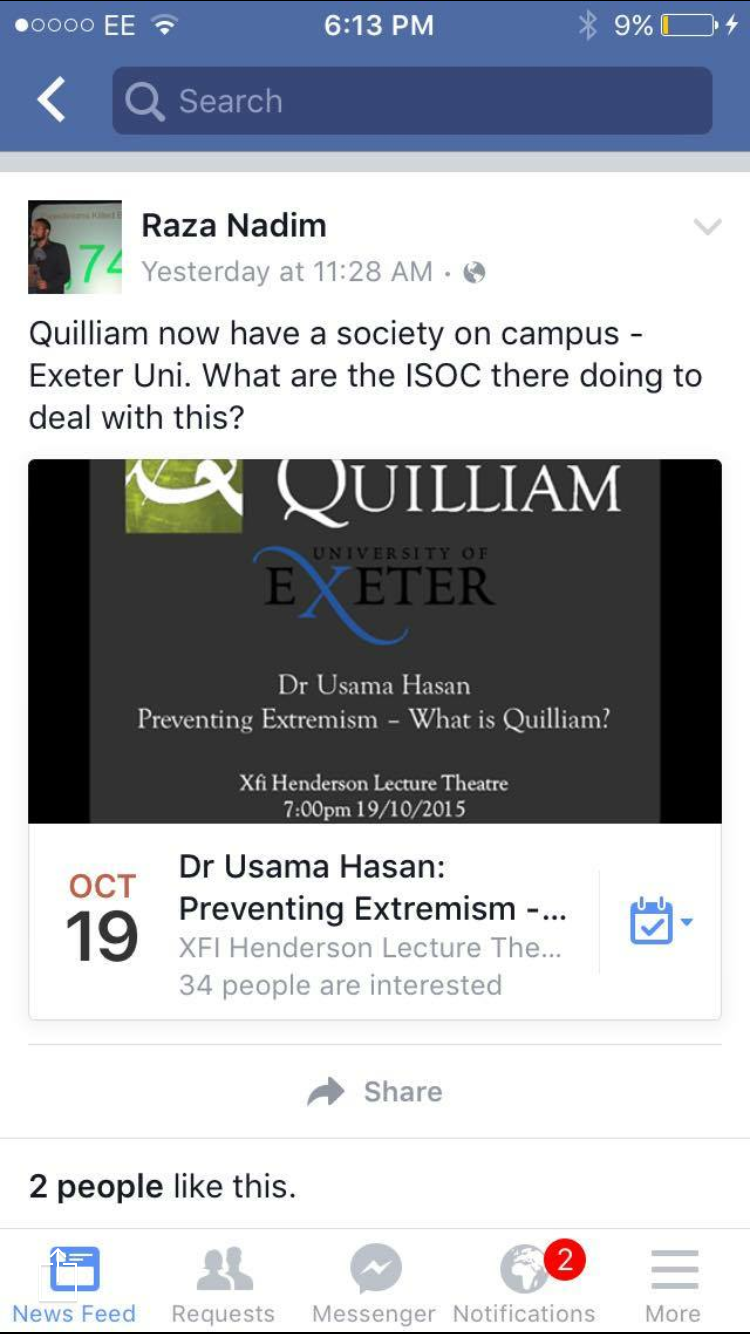Open the Quilliam Exeter event image
The width and height of the screenshot is (750, 1334).
[375, 641]
